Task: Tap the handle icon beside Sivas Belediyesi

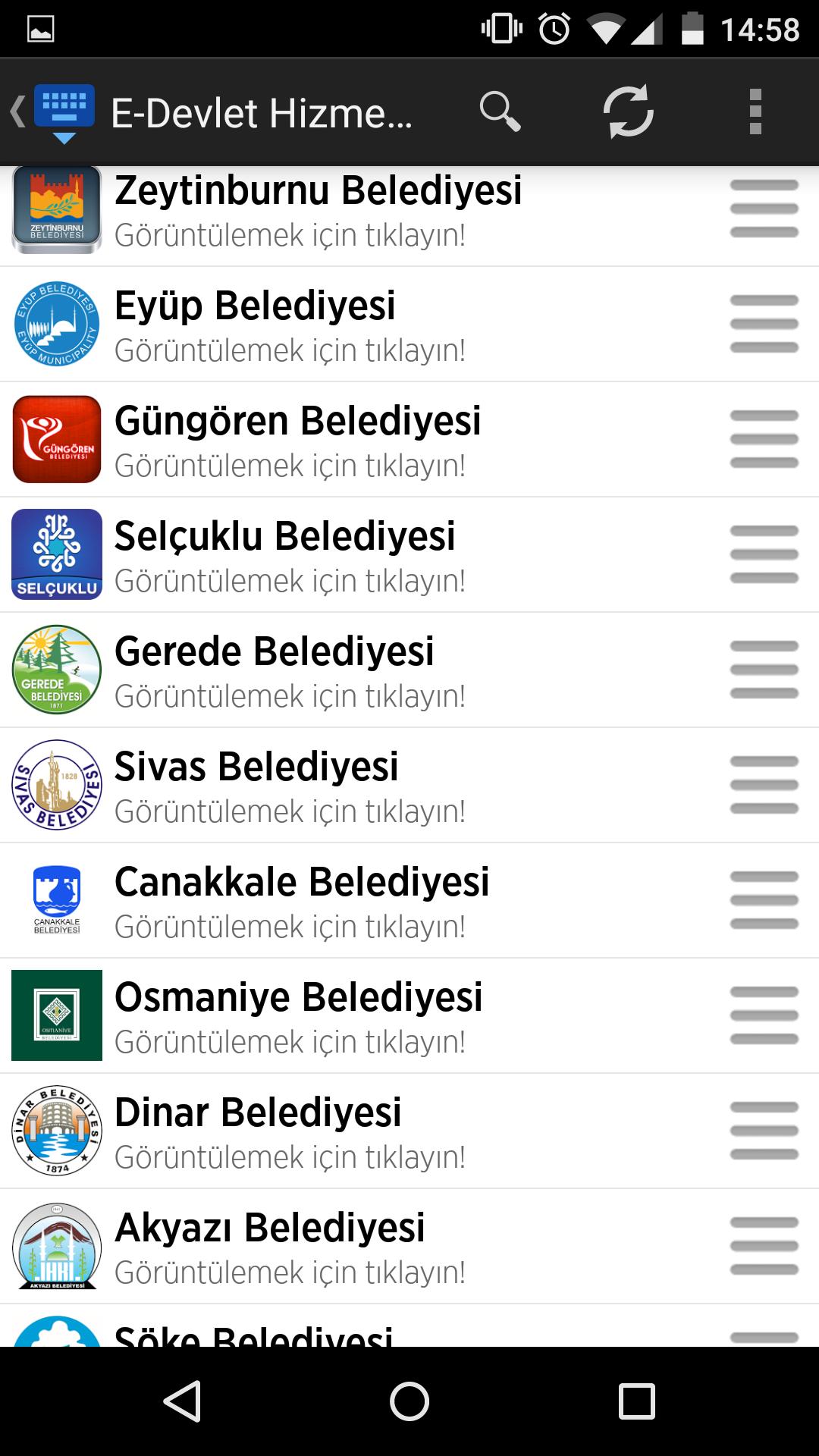Action: [764, 786]
